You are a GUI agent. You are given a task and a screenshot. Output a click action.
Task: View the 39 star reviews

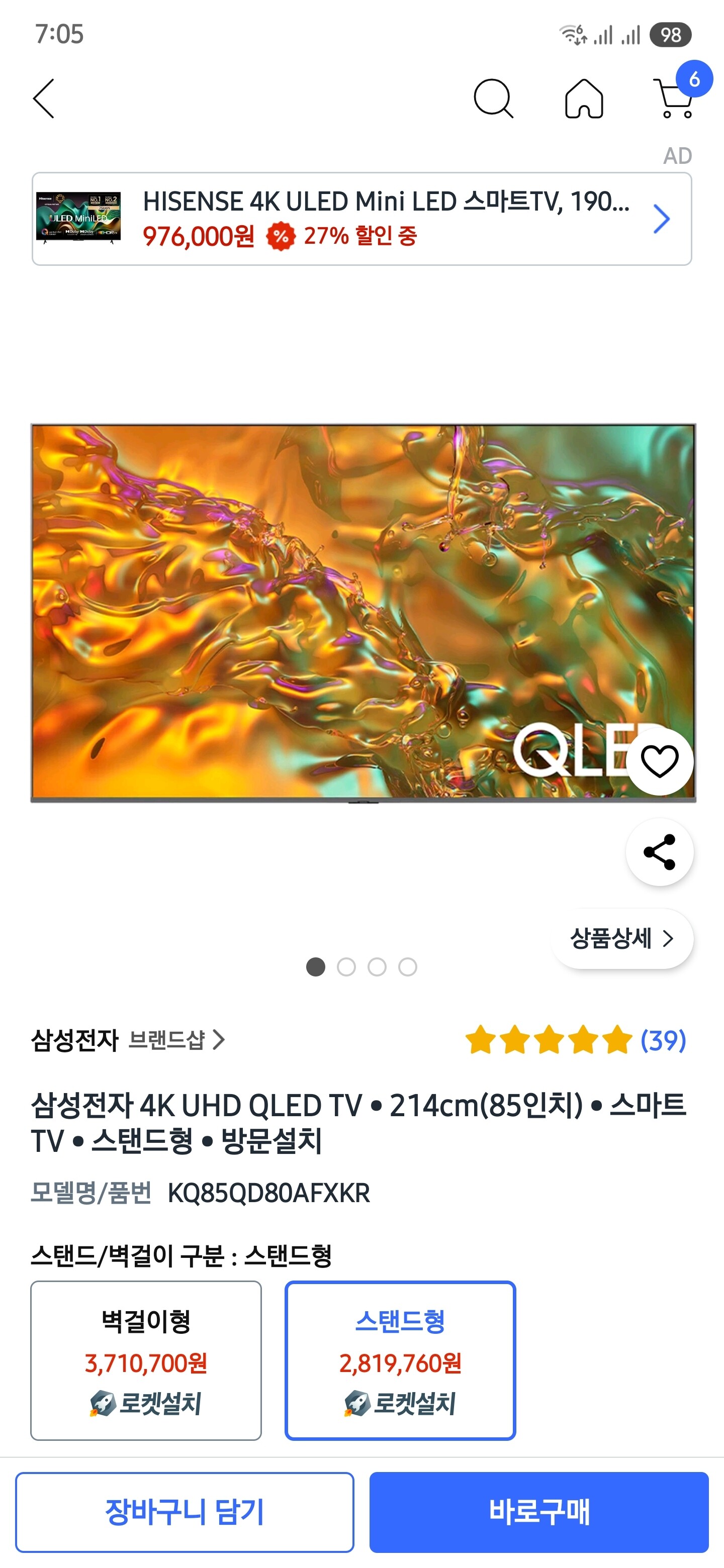tap(575, 1040)
